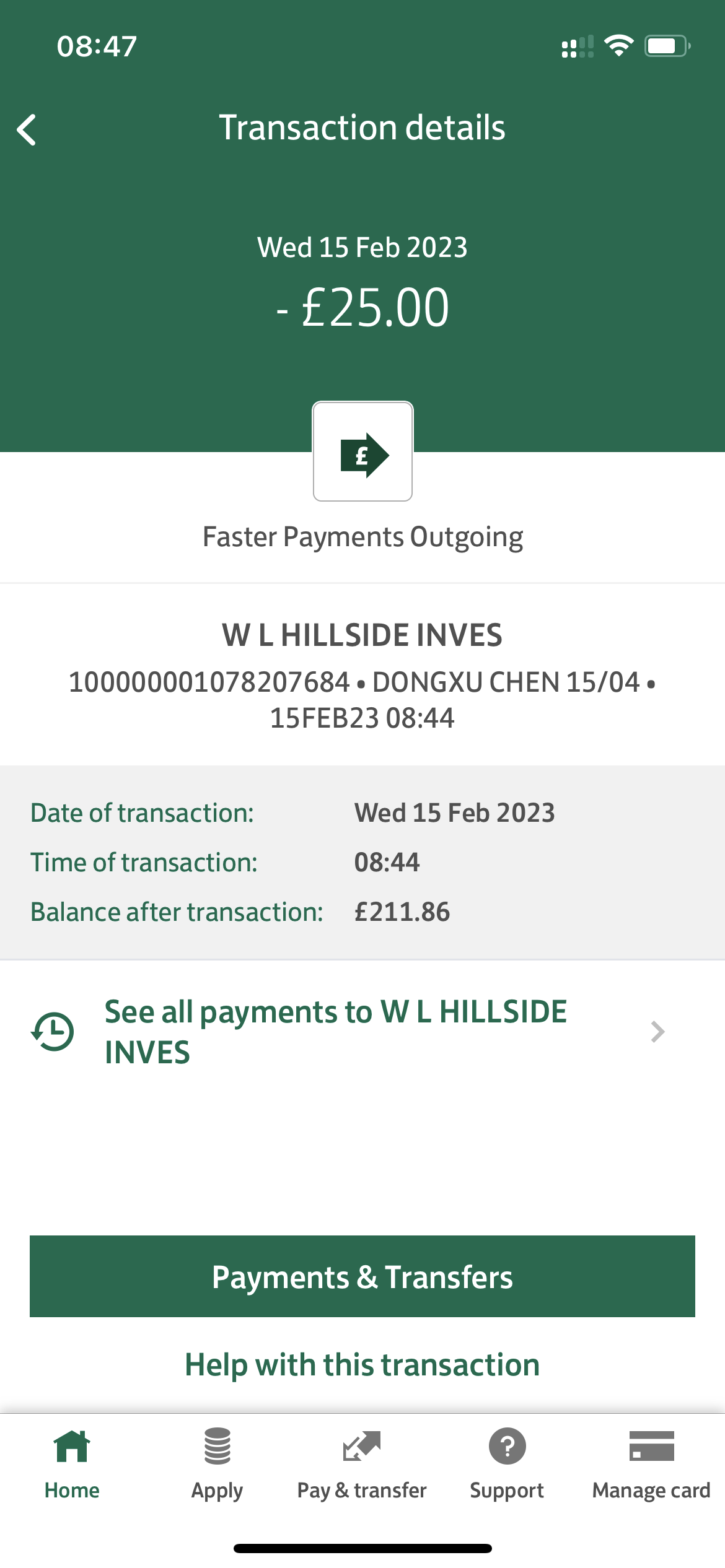Get help with this transaction
Viewport: 725px width, 1568px height.
tap(362, 1365)
